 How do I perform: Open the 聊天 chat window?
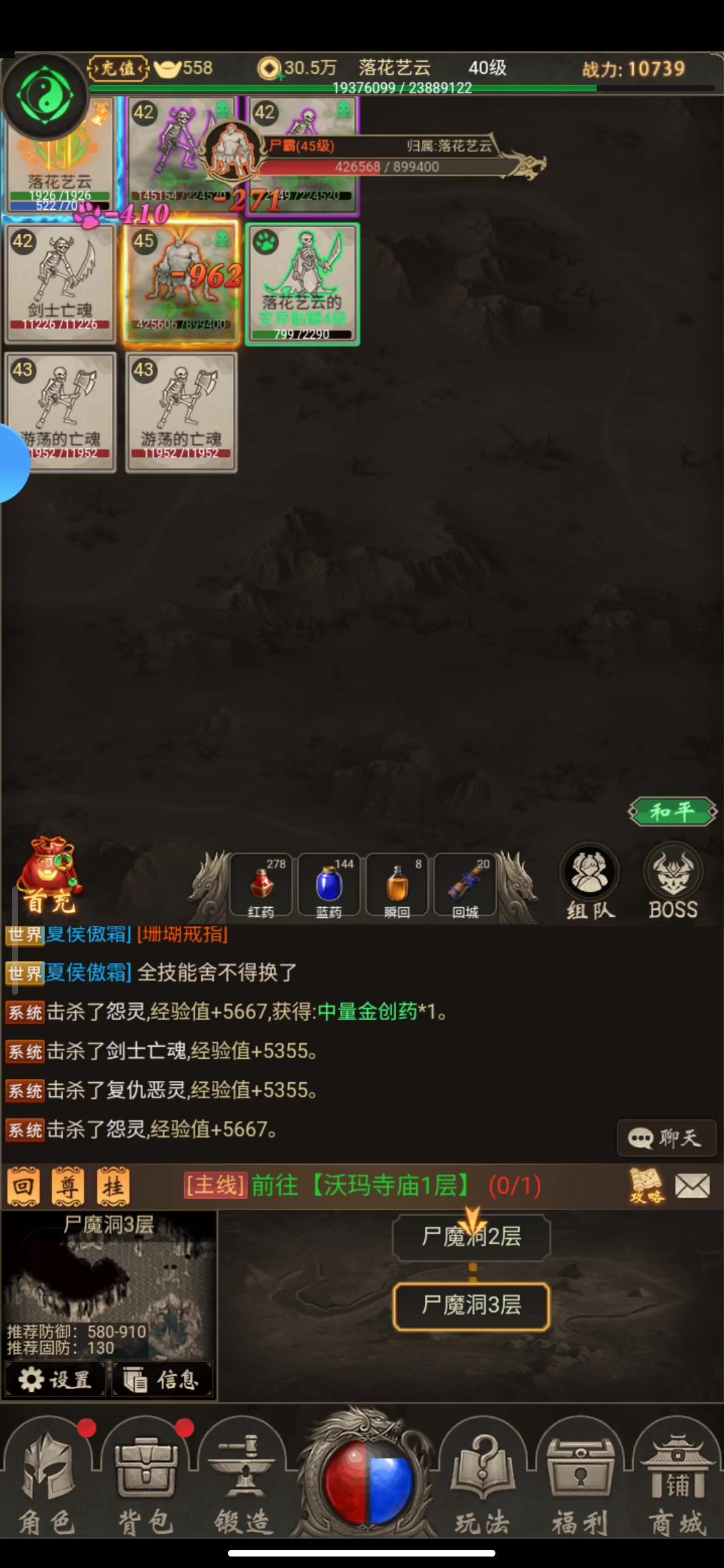[666, 1138]
